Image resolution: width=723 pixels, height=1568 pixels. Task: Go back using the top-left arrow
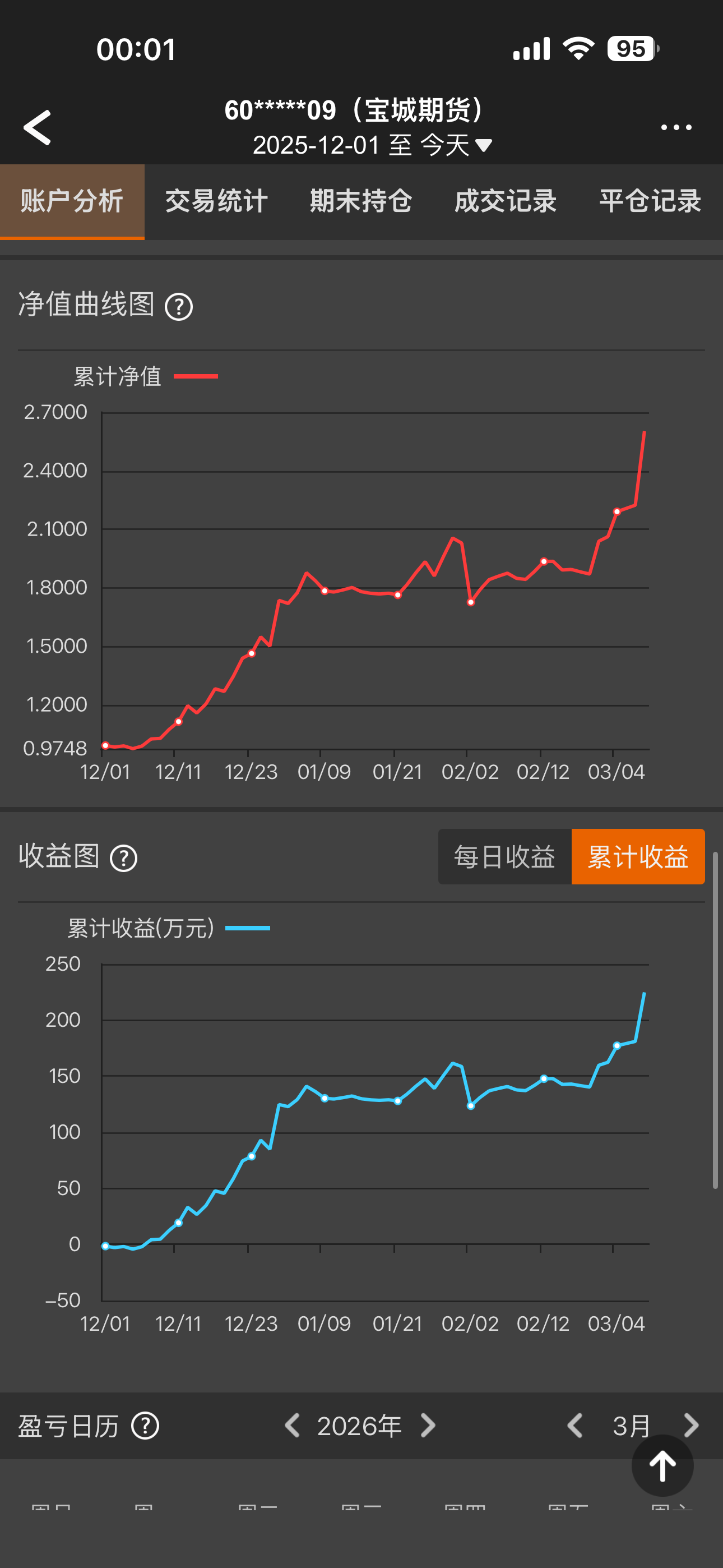coord(38,128)
